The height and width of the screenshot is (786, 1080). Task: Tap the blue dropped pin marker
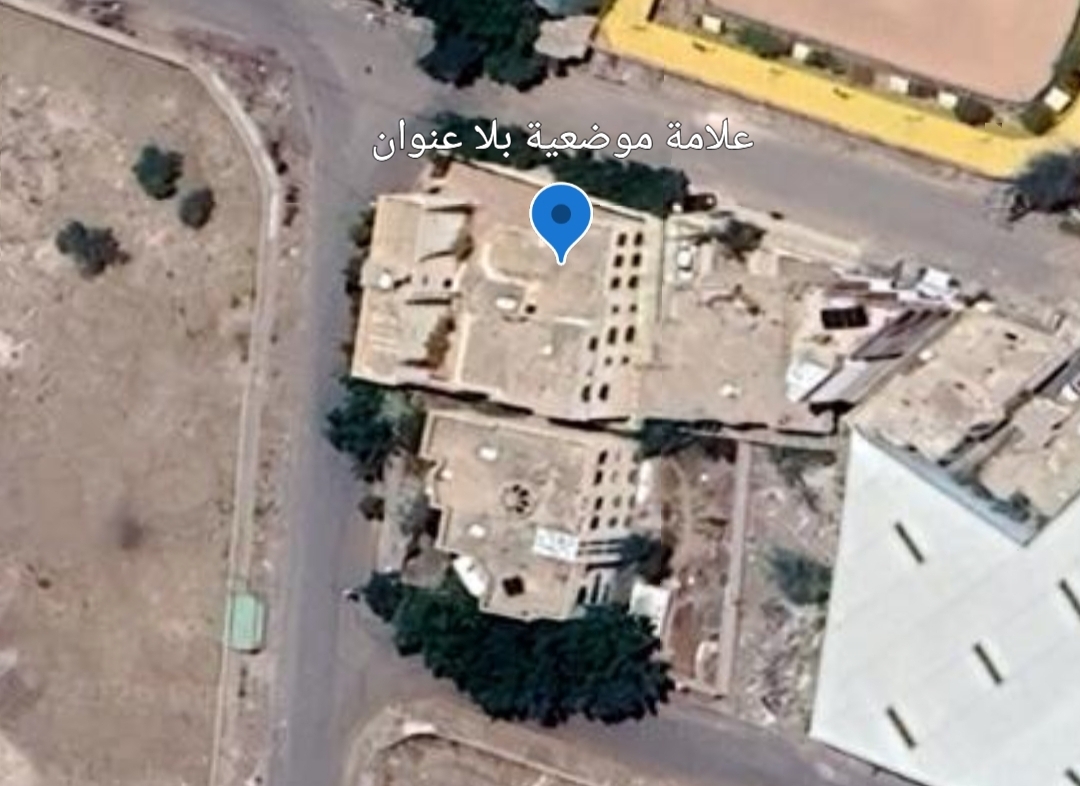coord(561,218)
